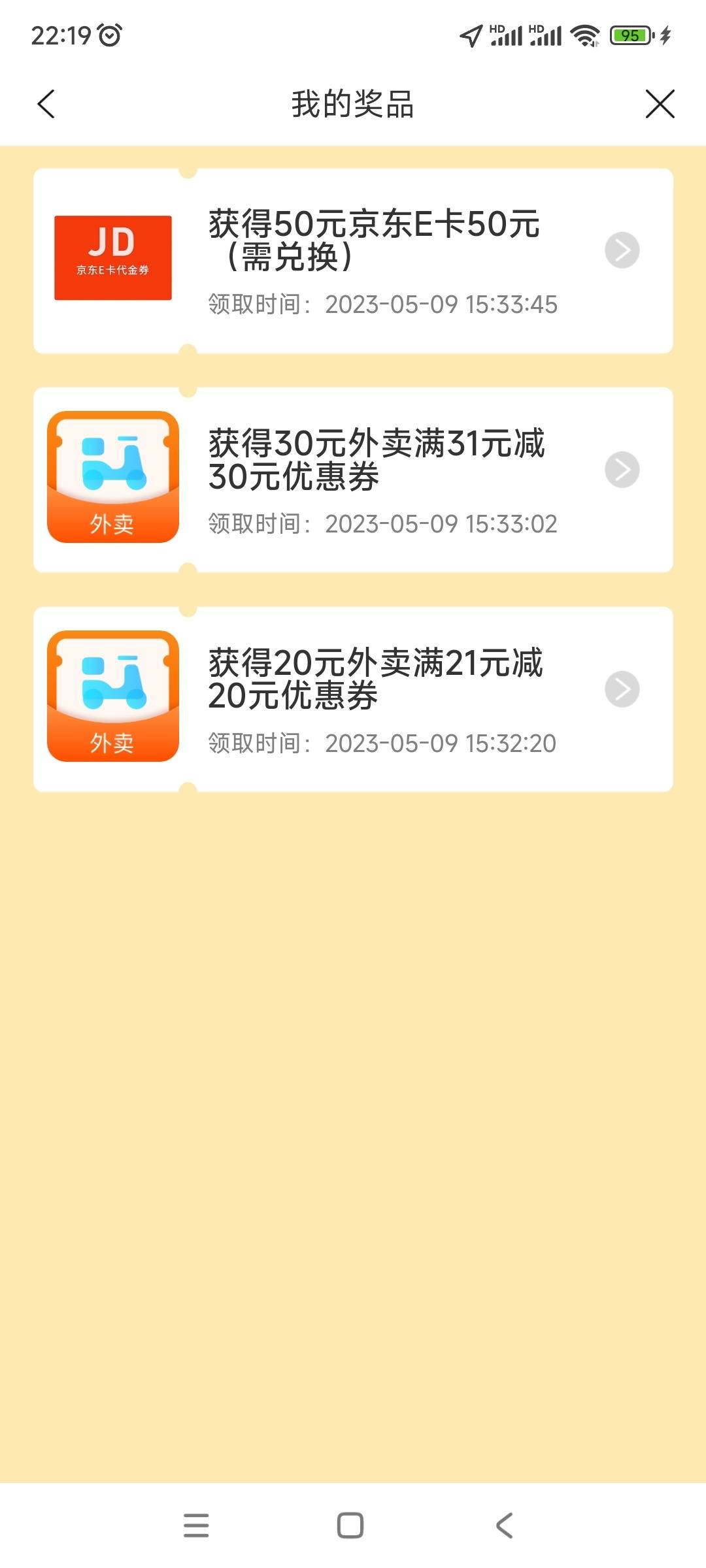Open recent apps from the navigation bar
This screenshot has height=1568, width=706.
[x=196, y=1526]
